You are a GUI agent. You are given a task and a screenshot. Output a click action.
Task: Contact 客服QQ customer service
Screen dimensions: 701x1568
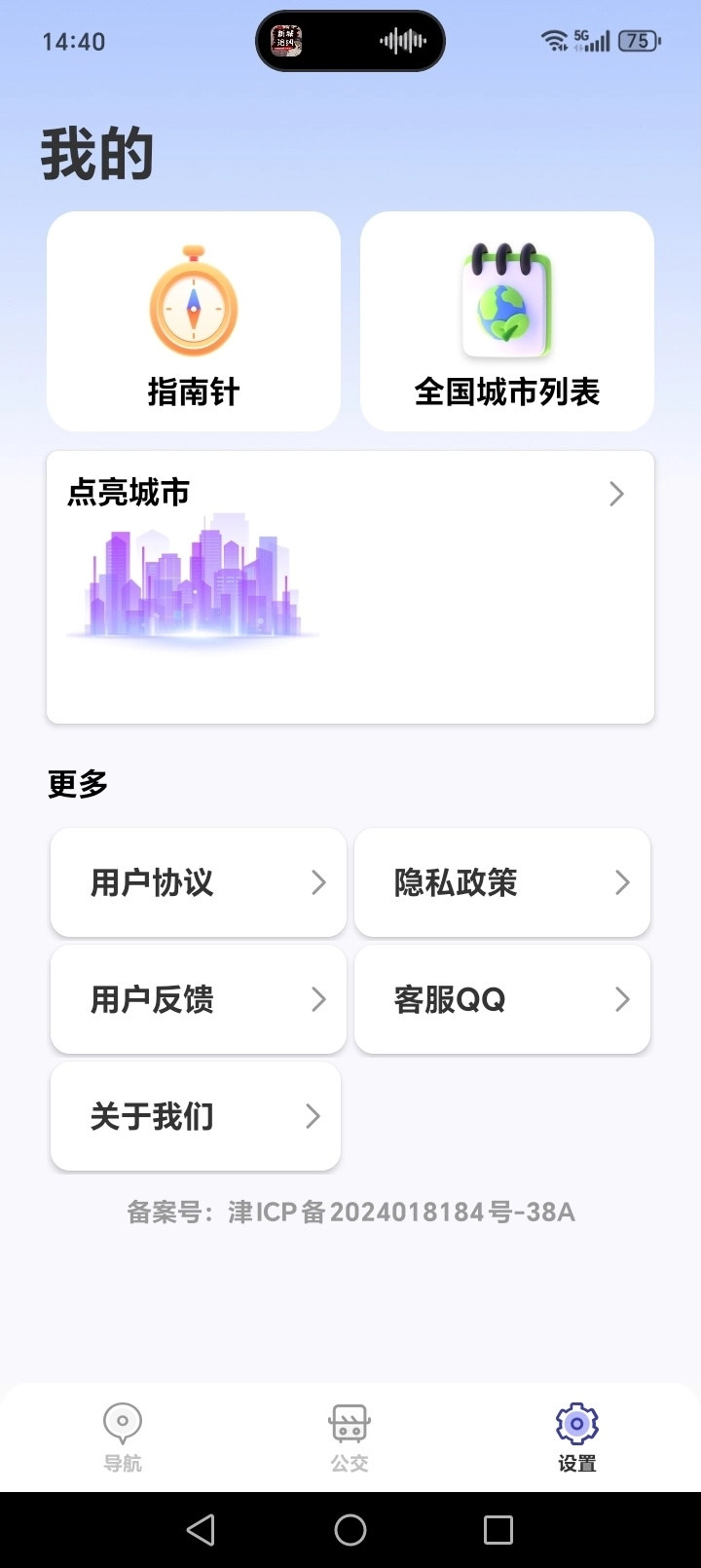coord(502,999)
